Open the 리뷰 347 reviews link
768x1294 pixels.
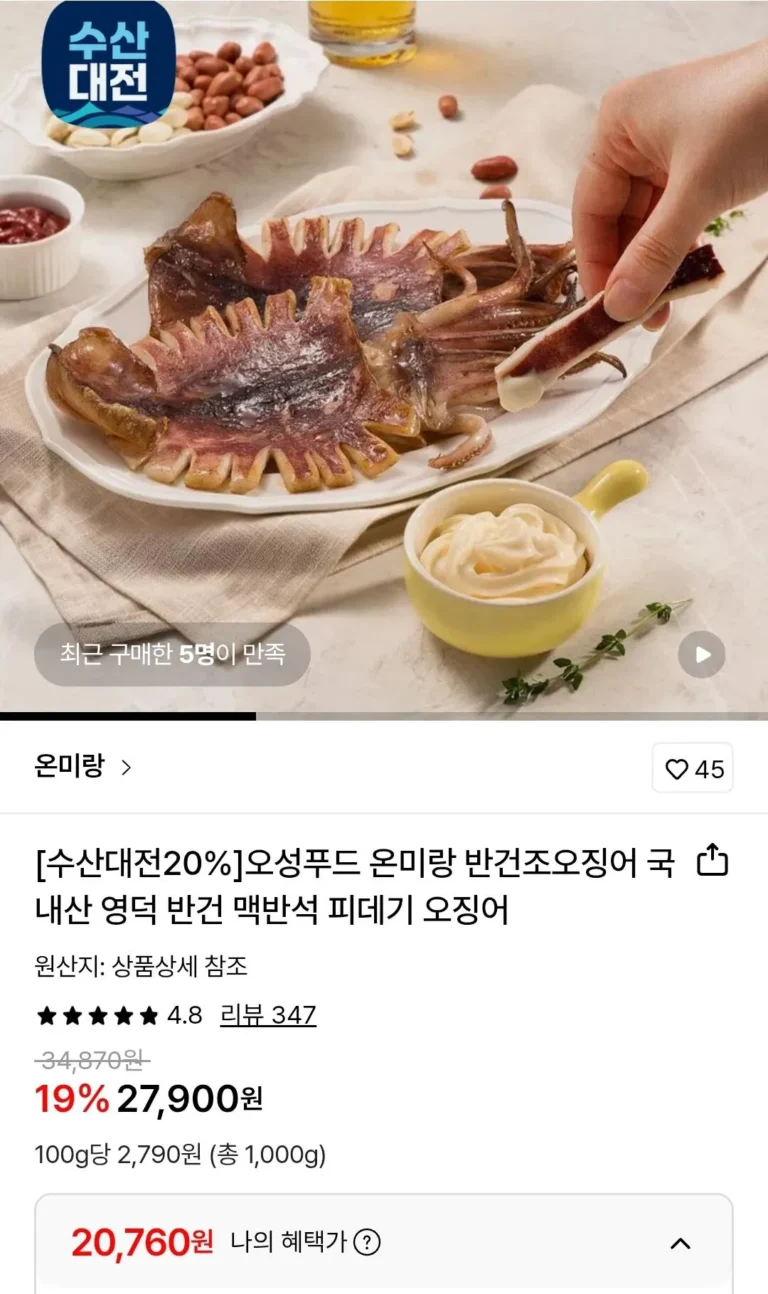point(267,1015)
